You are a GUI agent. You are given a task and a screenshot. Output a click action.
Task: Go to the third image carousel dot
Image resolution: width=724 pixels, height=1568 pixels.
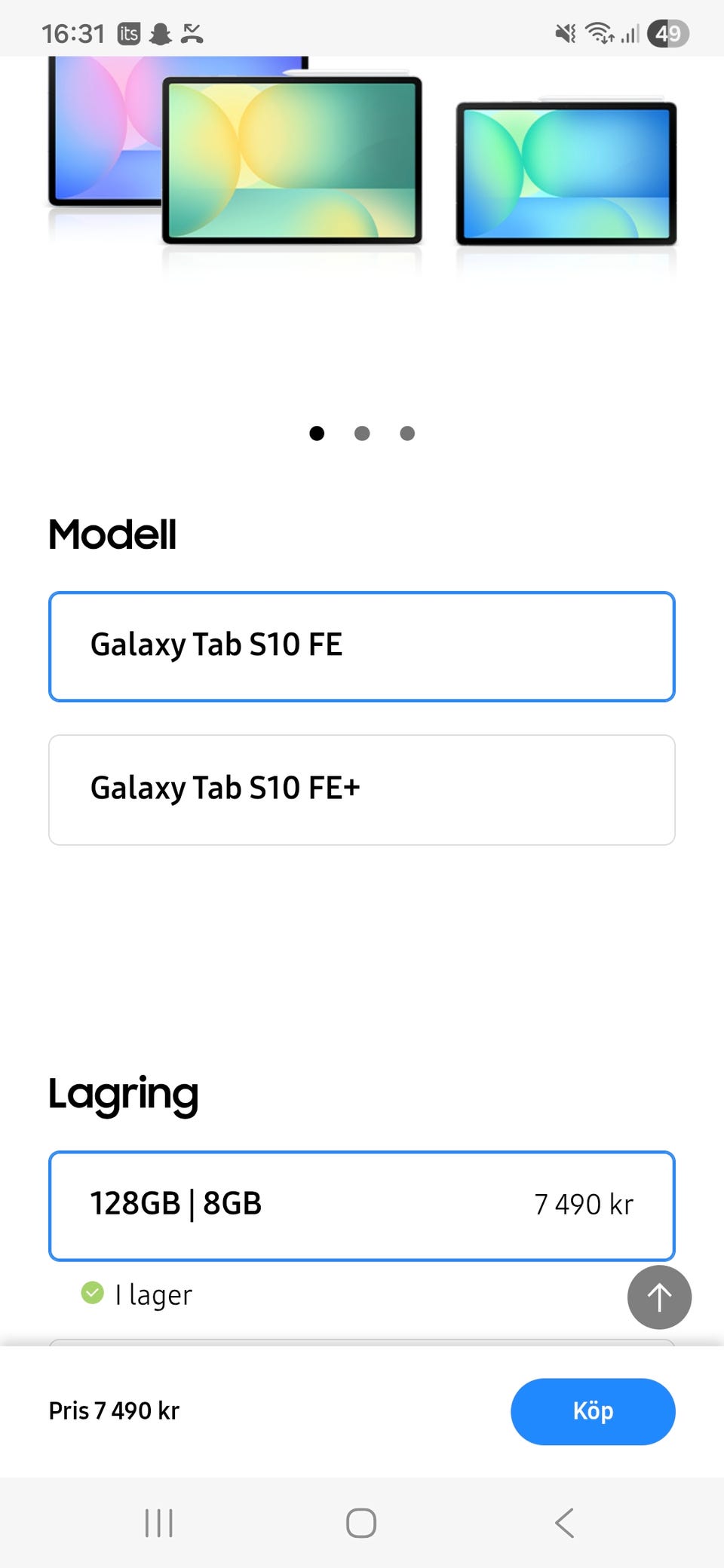407,433
